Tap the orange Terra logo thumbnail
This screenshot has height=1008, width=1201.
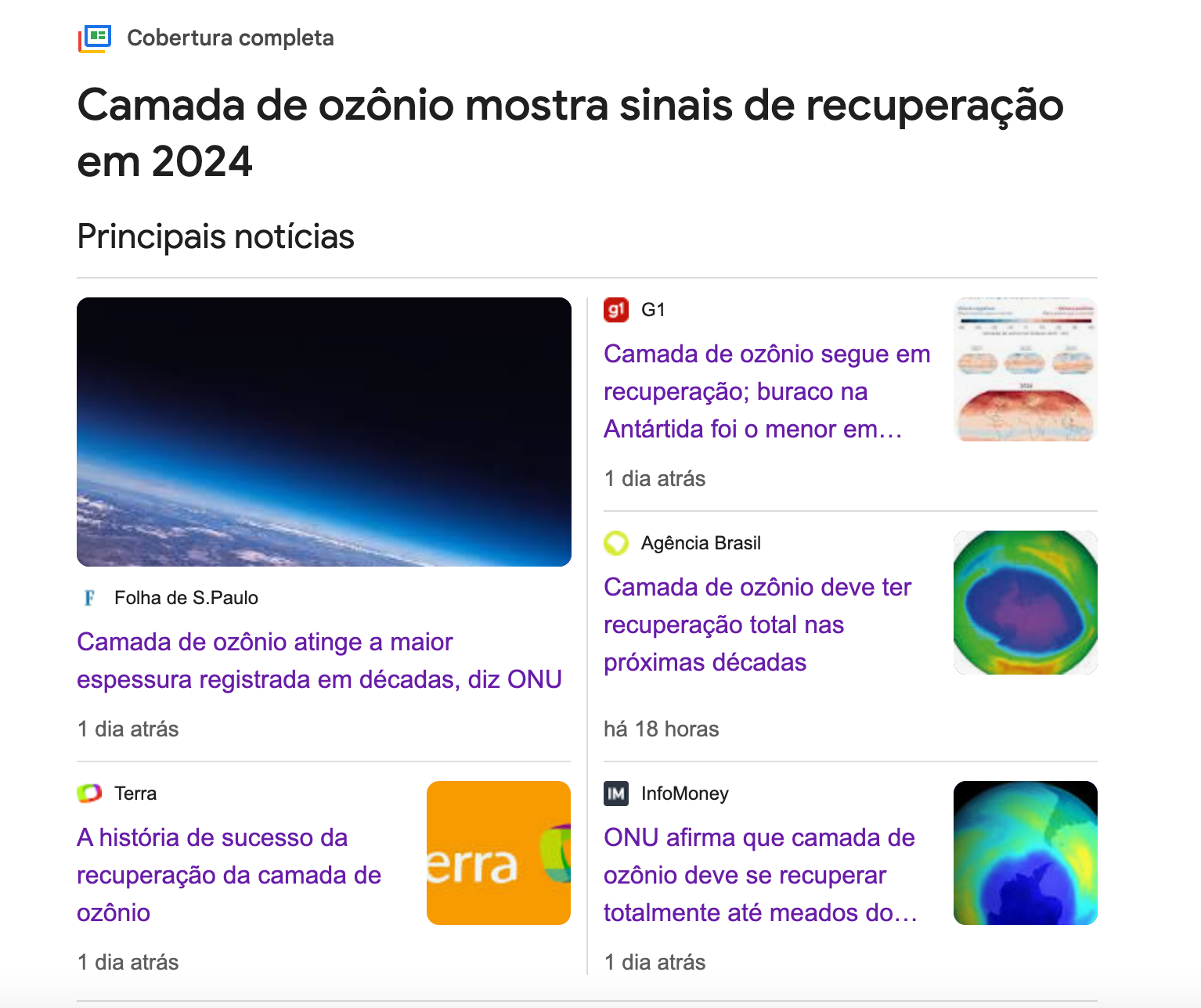[499, 853]
